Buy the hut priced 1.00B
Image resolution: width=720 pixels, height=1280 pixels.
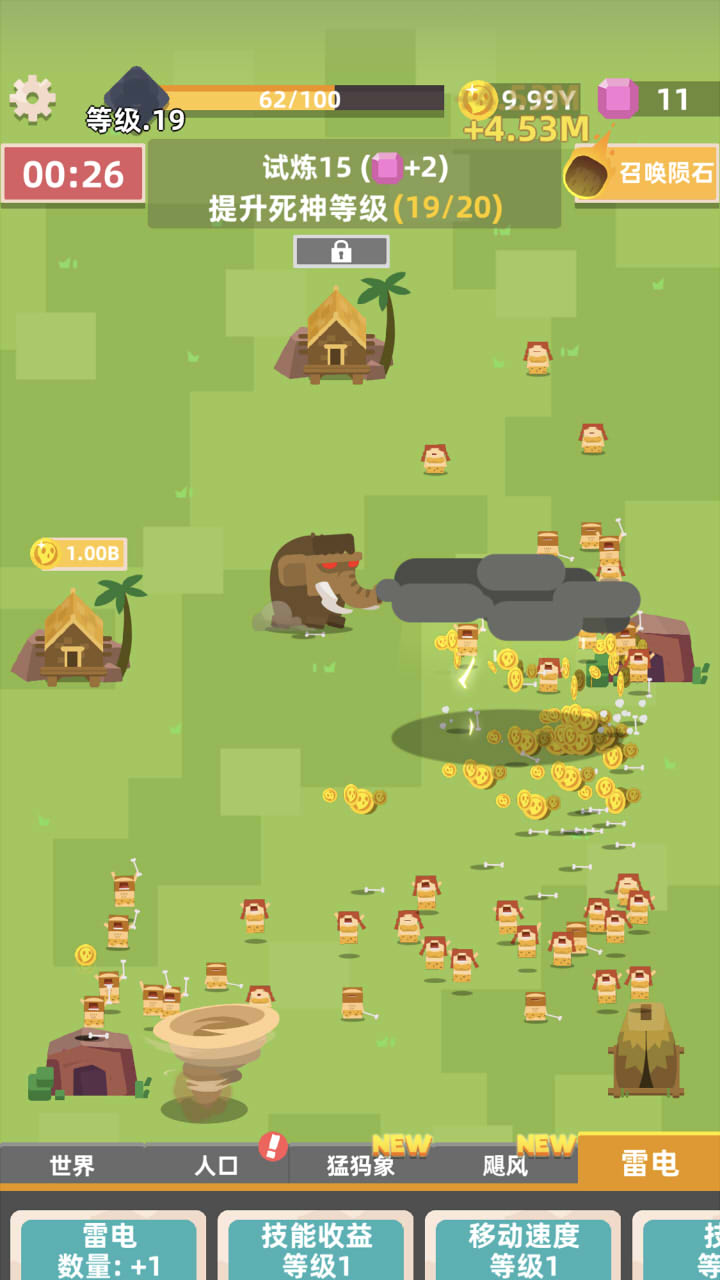[x=79, y=553]
